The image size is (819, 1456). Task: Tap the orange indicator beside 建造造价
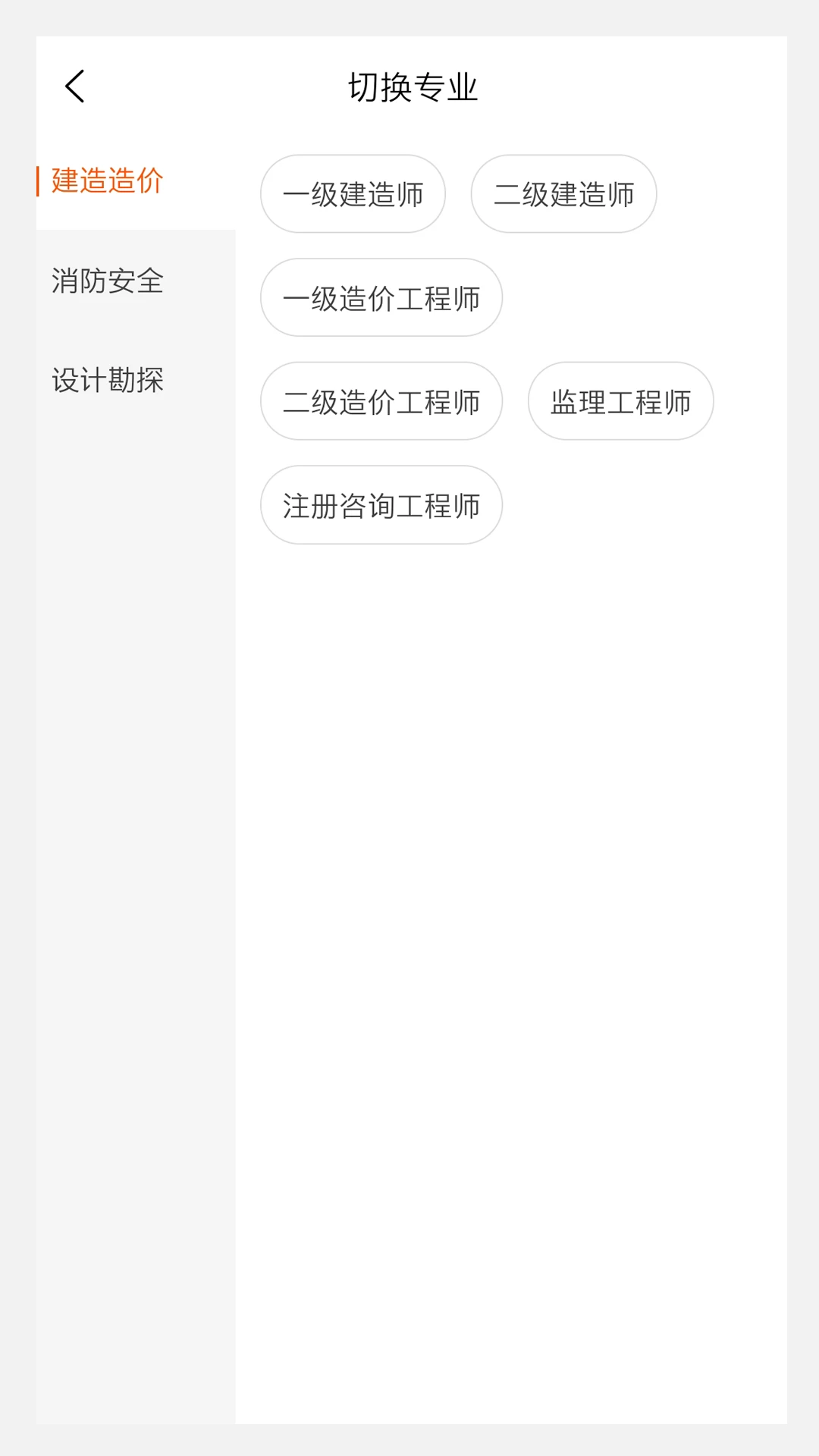tap(39, 182)
